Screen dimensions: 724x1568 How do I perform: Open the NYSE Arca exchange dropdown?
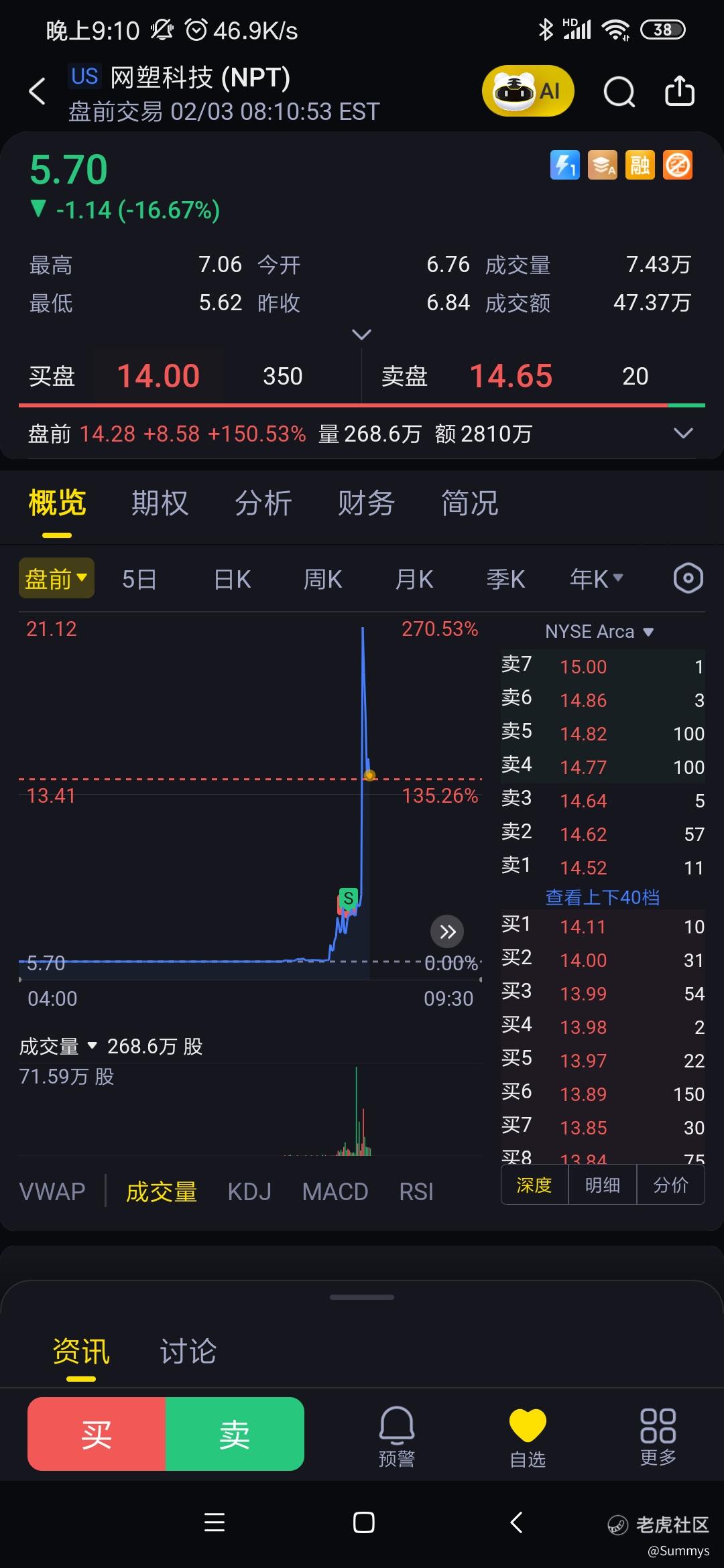click(599, 631)
